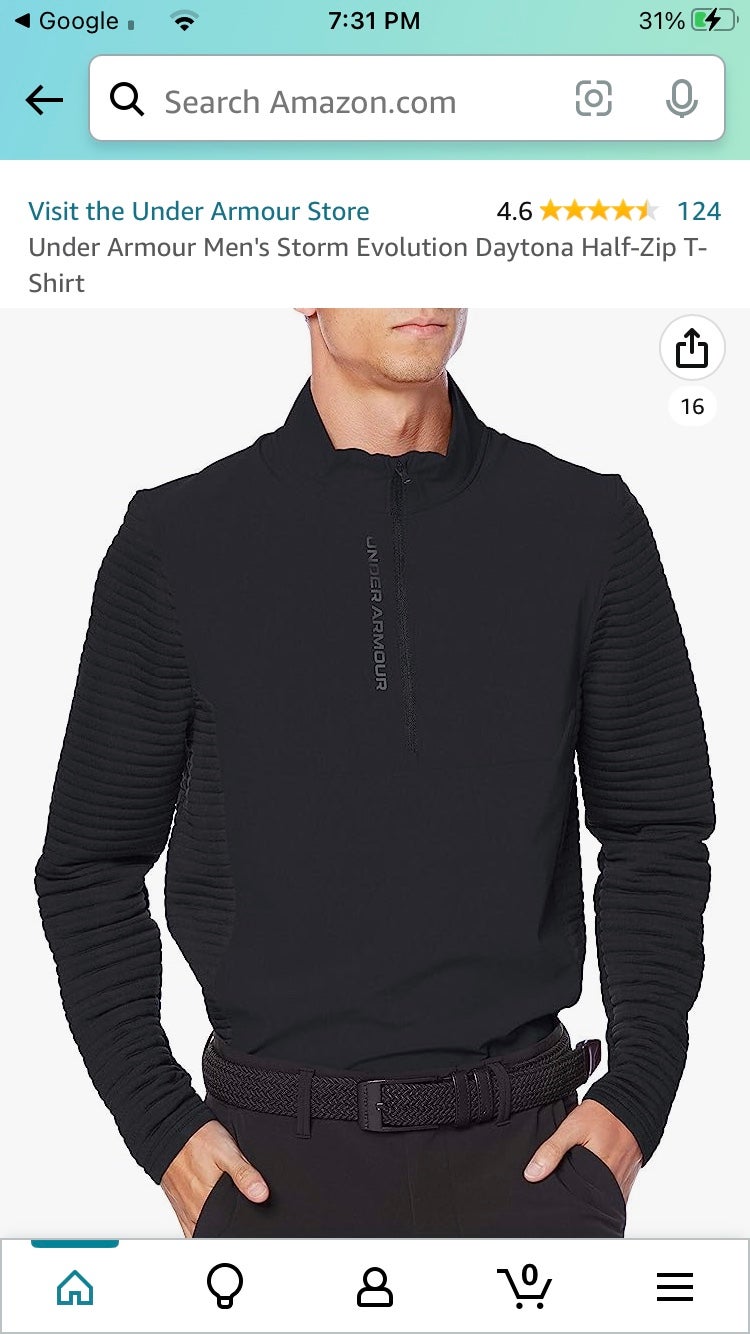Share this product
This screenshot has width=750, height=1334.
pyautogui.click(x=692, y=348)
